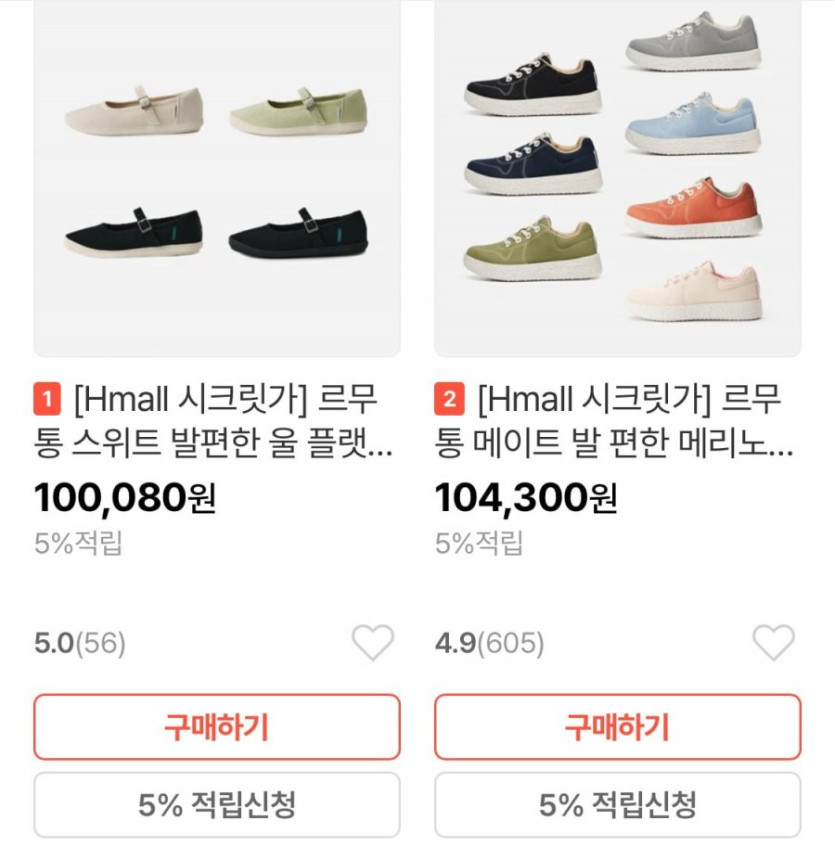Viewport: 835px width, 859px height.
Task: Apply 5% 적립신청 for the 르무통 스위트 flats
Action: pyautogui.click(x=217, y=805)
